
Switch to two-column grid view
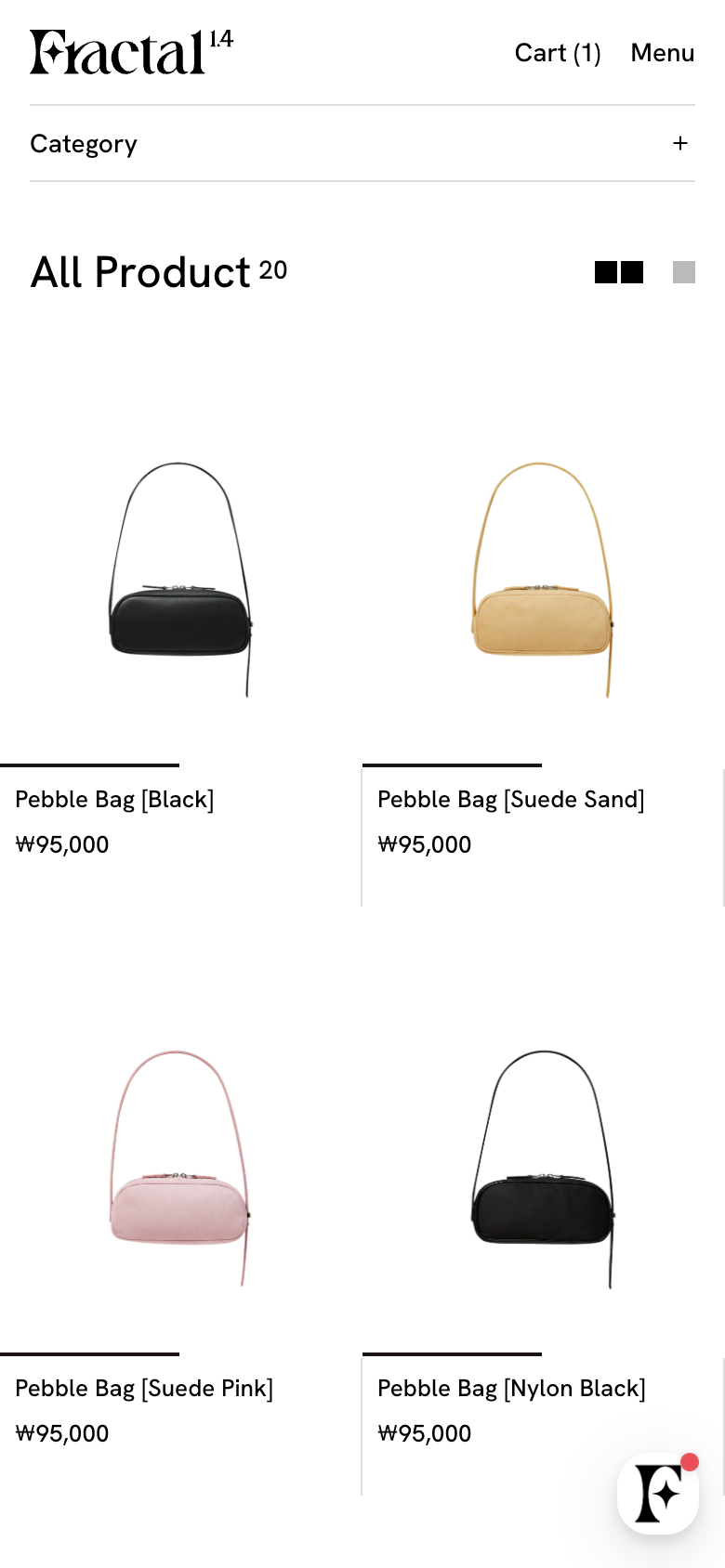[x=619, y=272]
